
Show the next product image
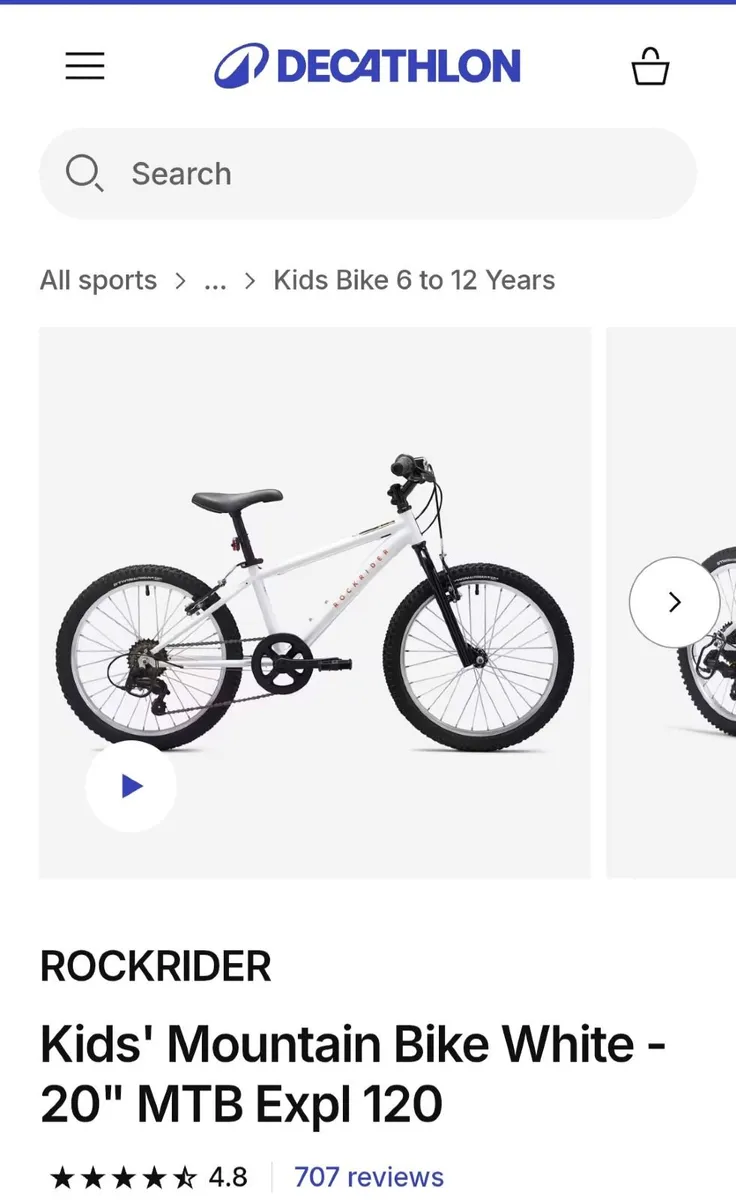[674, 601]
